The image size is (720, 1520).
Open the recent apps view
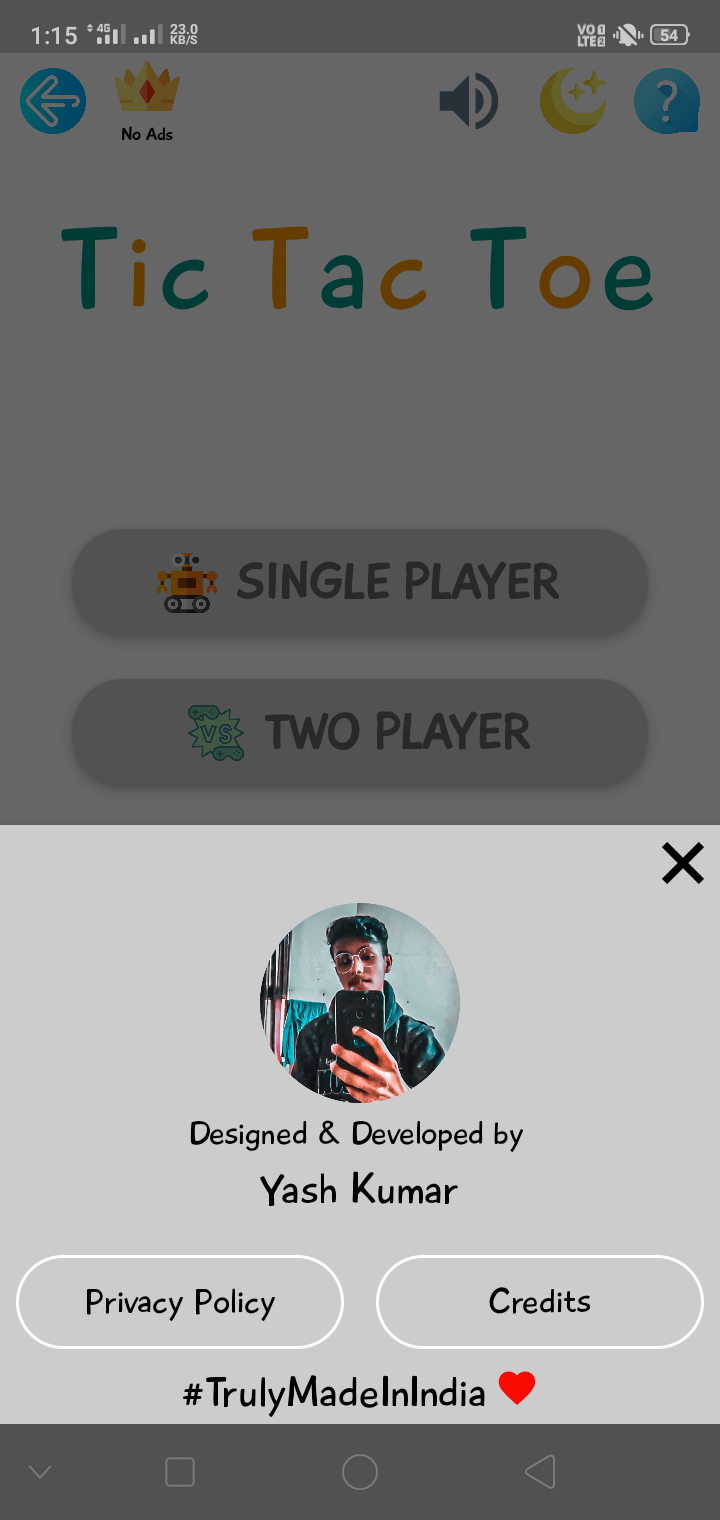(x=180, y=1472)
